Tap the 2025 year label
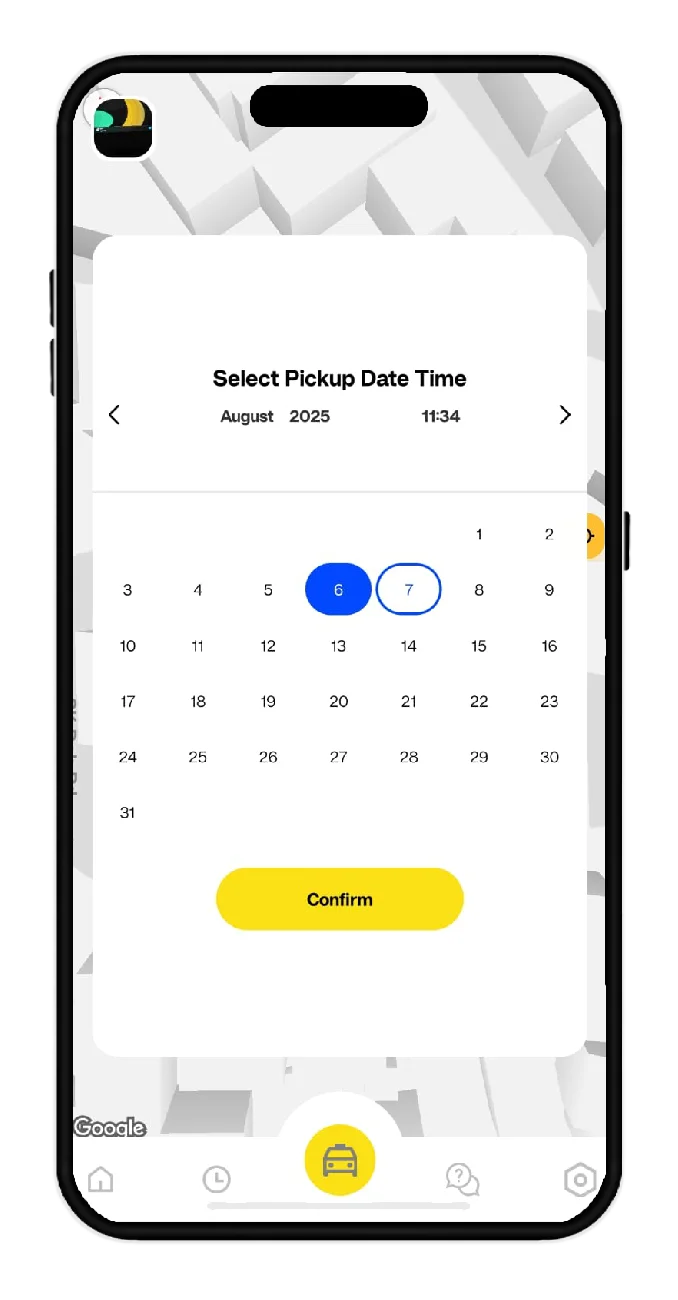The height and width of the screenshot is (1300, 678). tap(309, 416)
